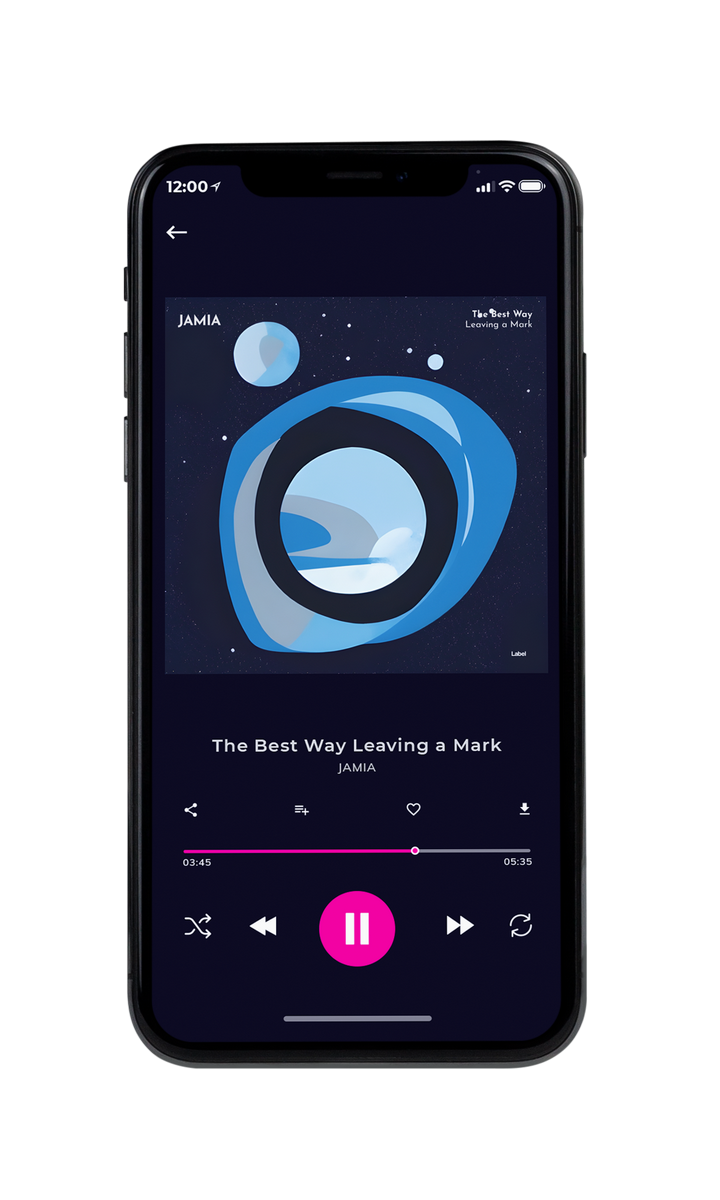This screenshot has height=1200, width=720.
Task: Download the current track
Action: [524, 809]
